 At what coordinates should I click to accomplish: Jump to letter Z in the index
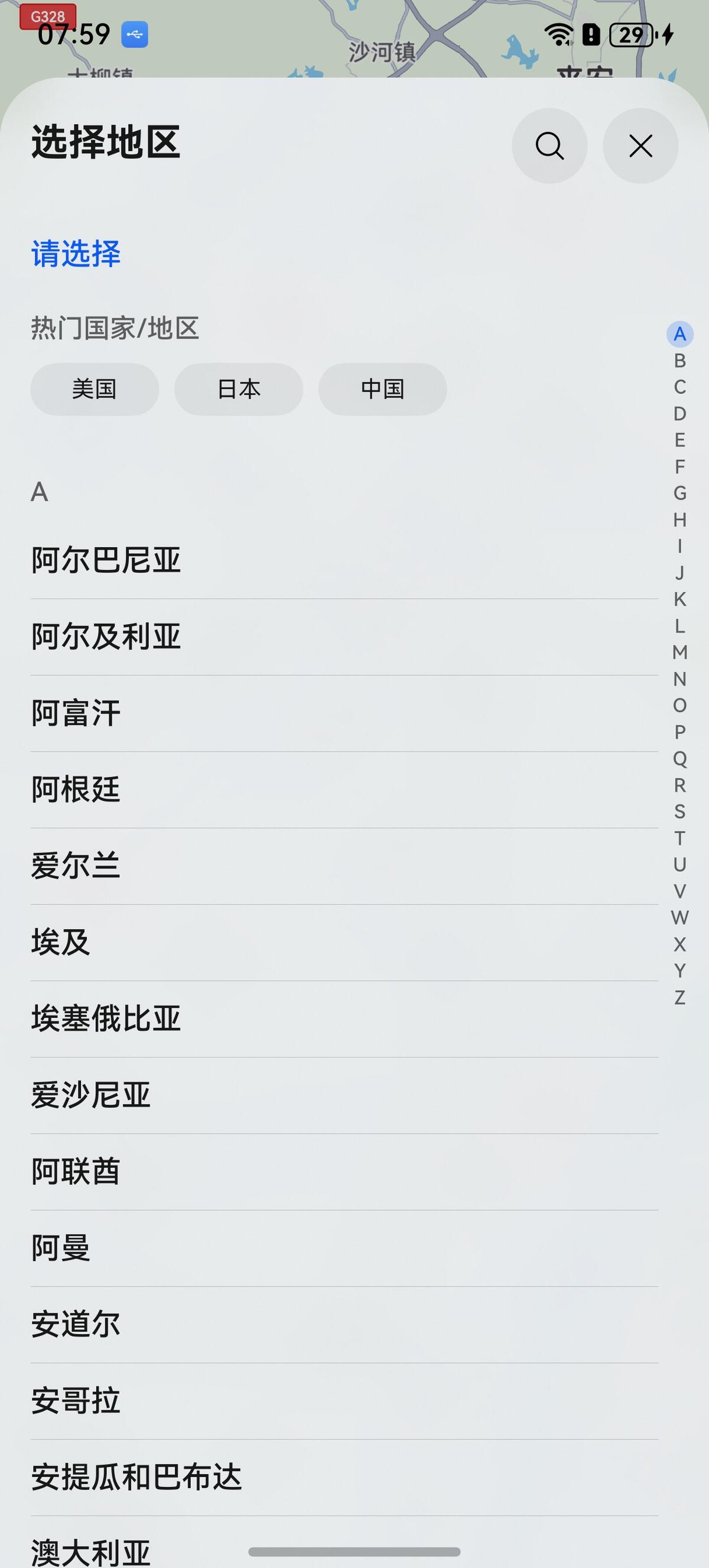click(680, 997)
